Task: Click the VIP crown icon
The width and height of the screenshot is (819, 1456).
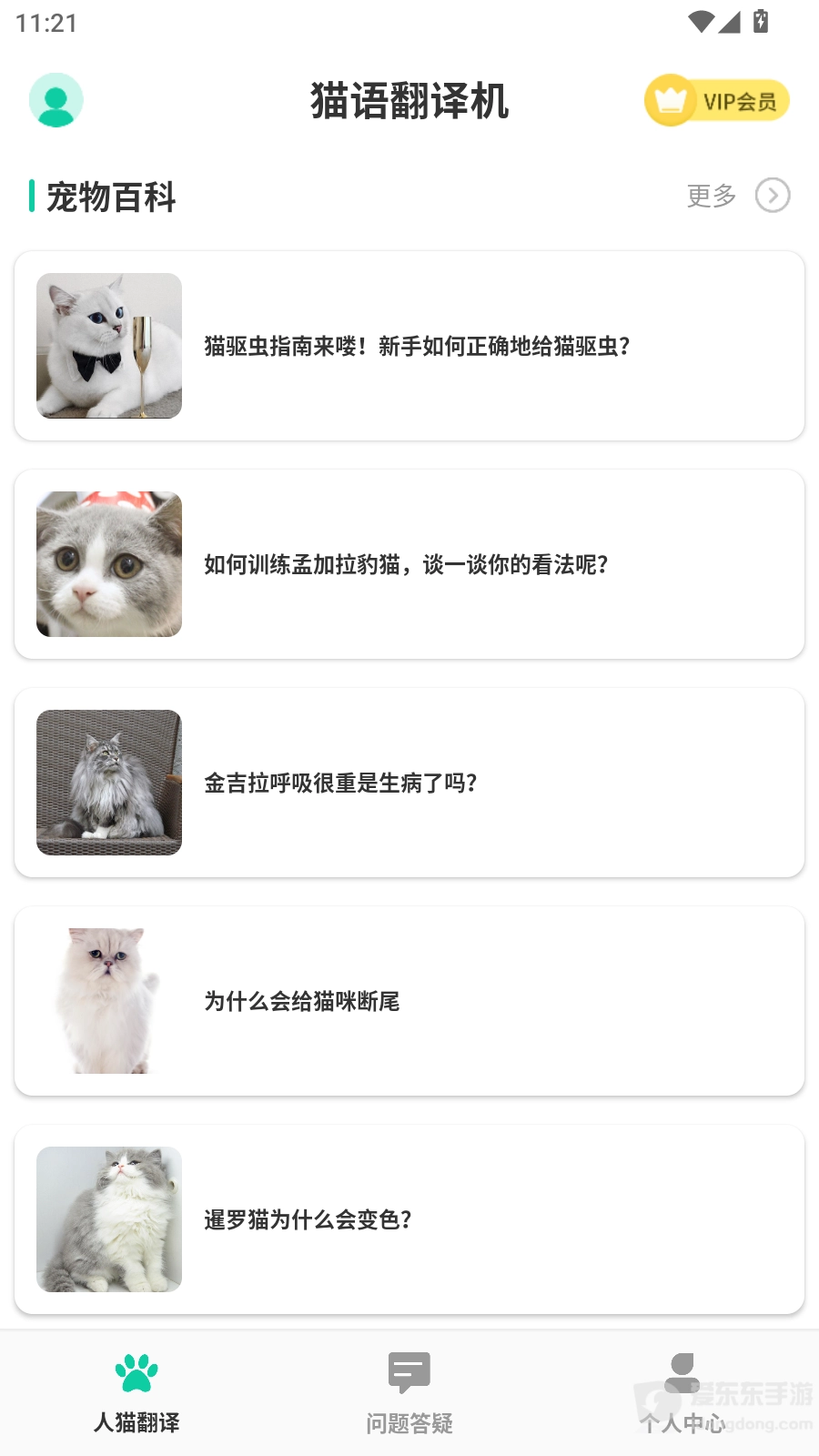Action: (672, 99)
